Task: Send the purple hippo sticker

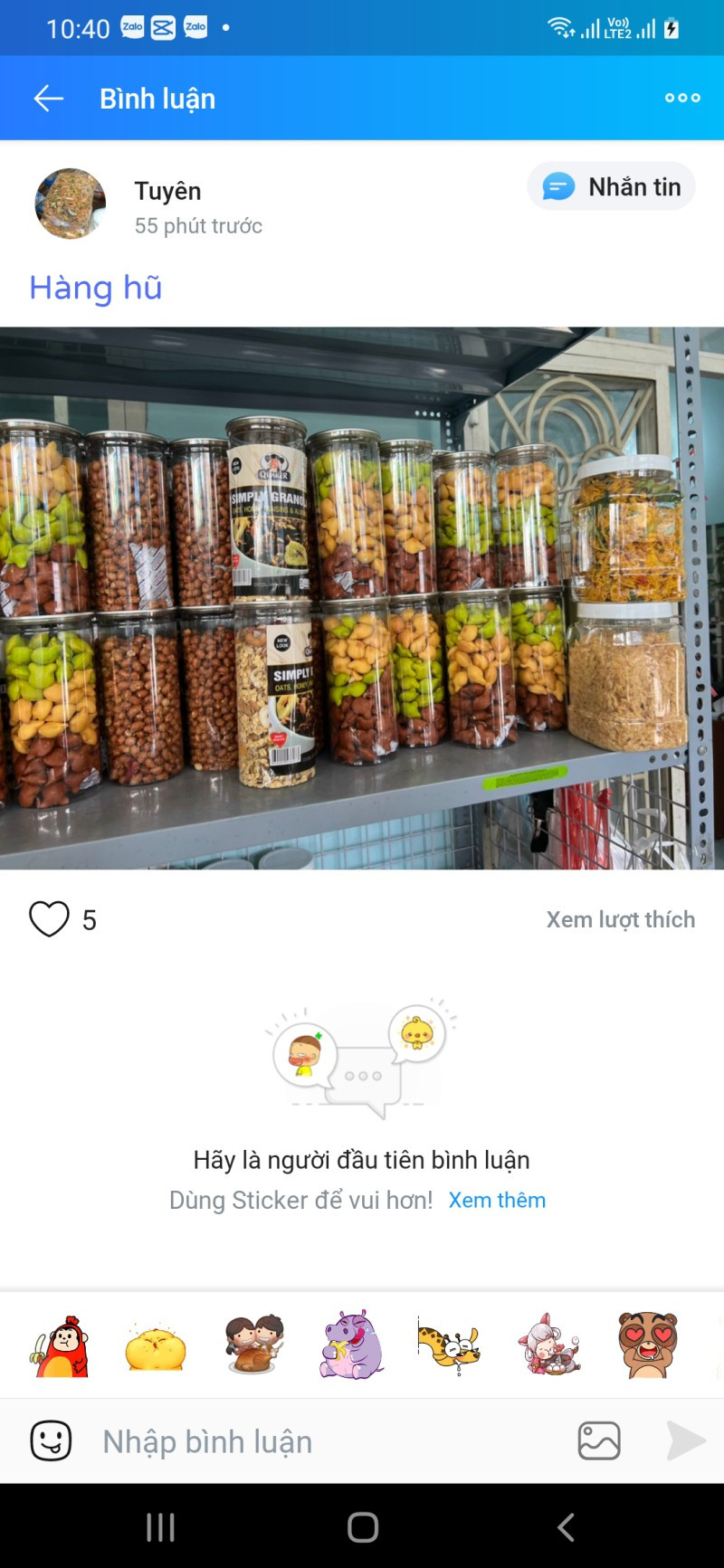Action: [x=353, y=1346]
